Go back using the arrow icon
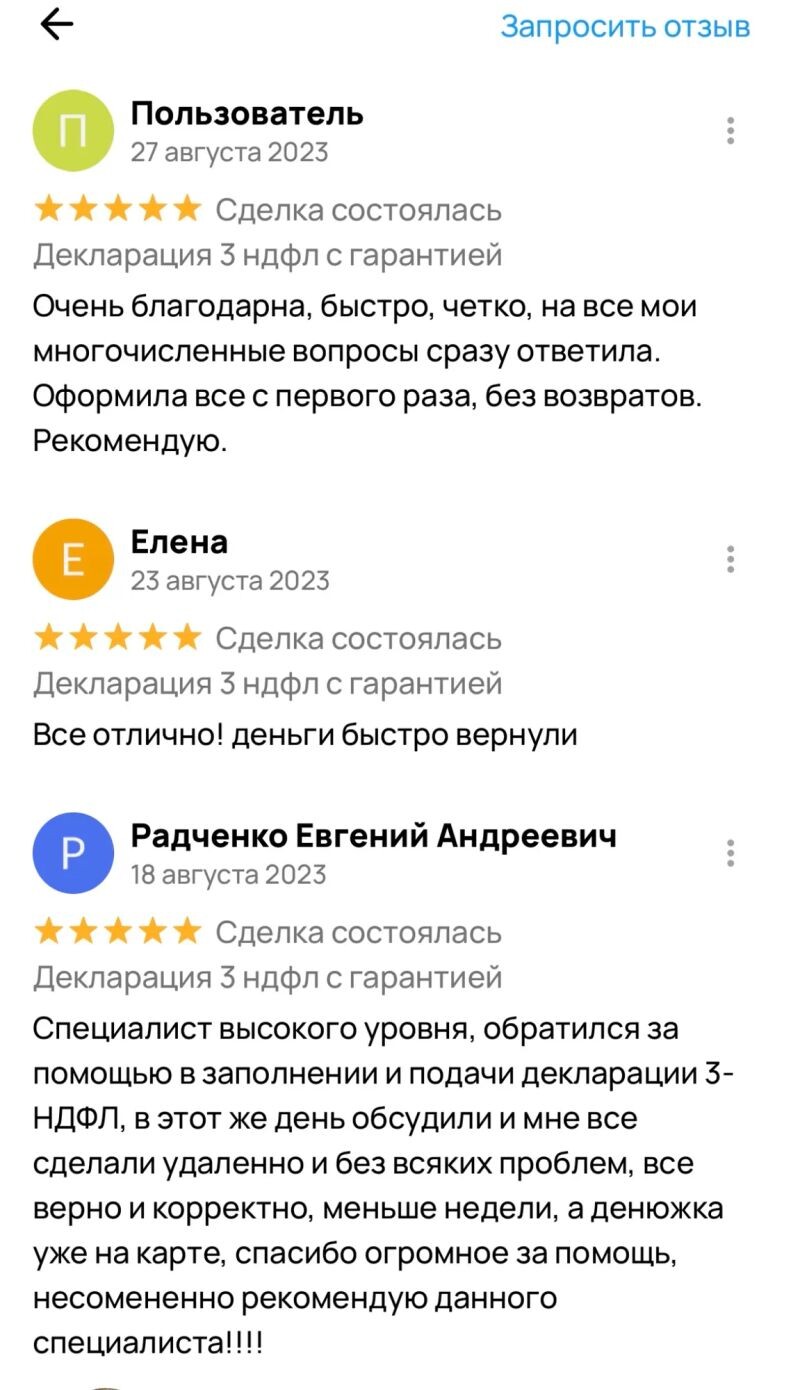The height and width of the screenshot is (1390, 800). coord(57,25)
